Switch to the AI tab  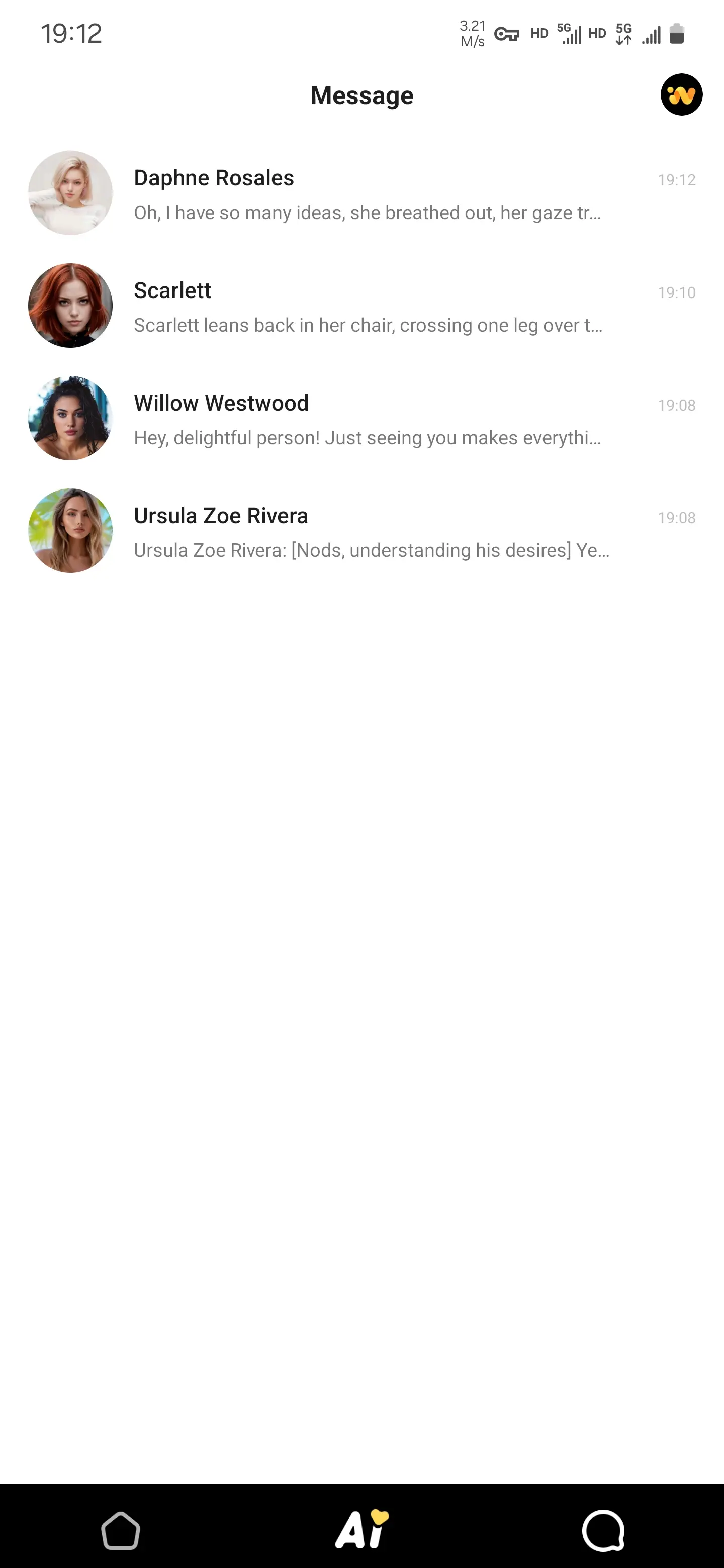[361, 1529]
